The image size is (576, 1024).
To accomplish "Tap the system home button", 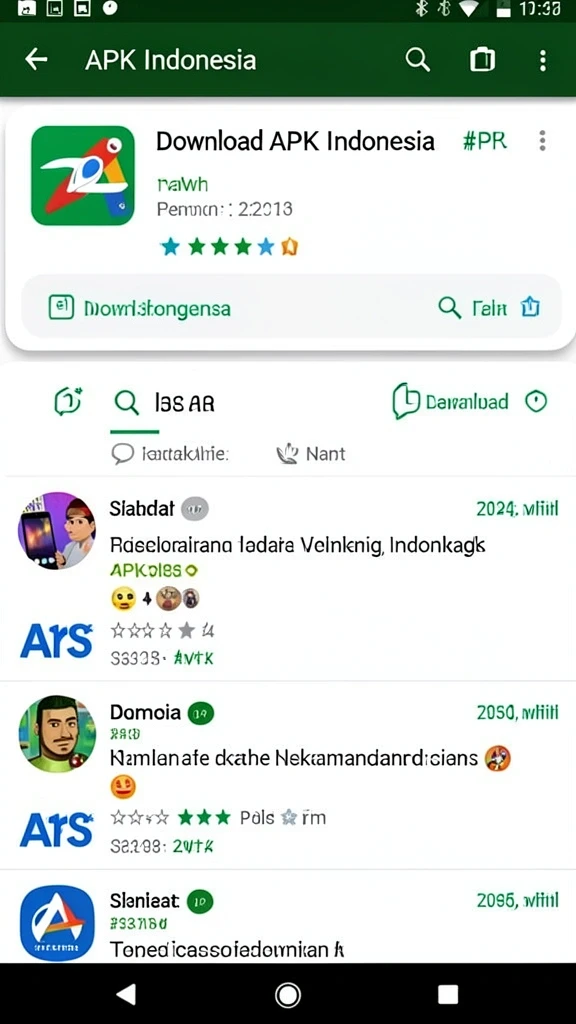I will (x=288, y=994).
